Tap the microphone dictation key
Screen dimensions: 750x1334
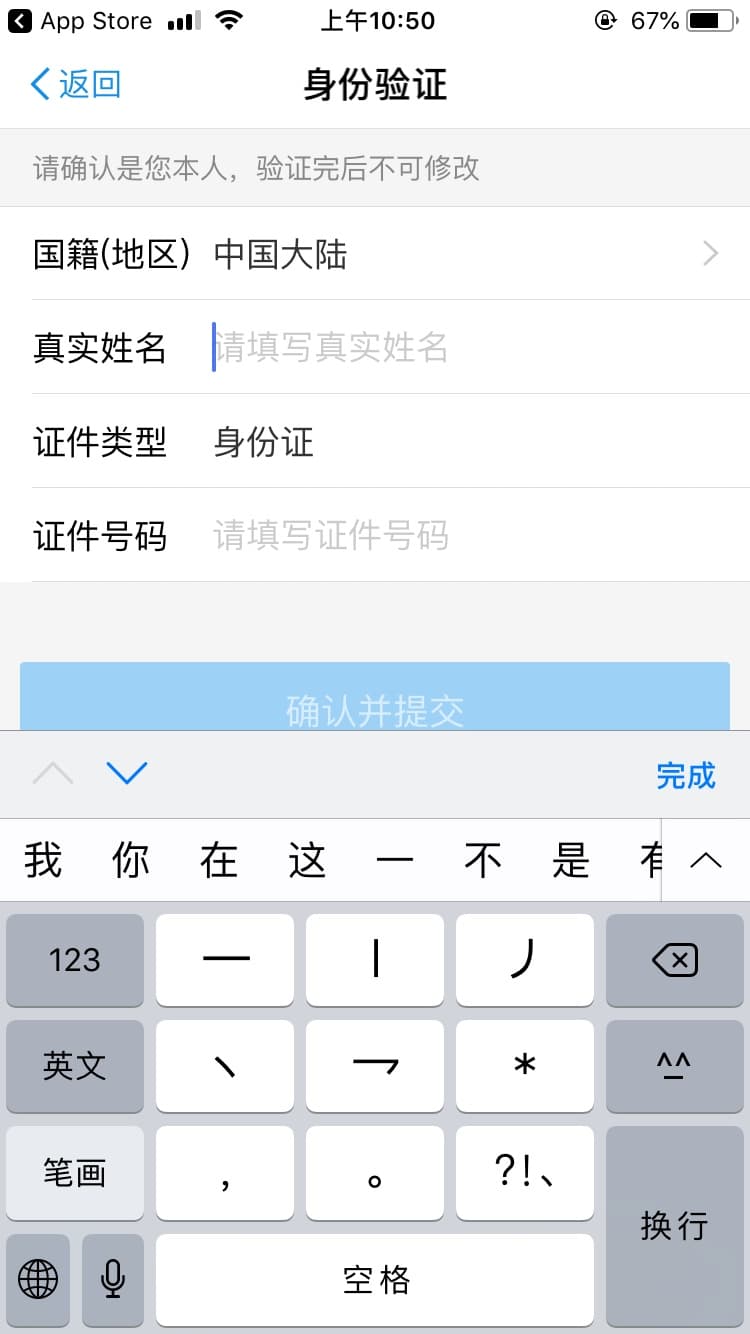113,1279
